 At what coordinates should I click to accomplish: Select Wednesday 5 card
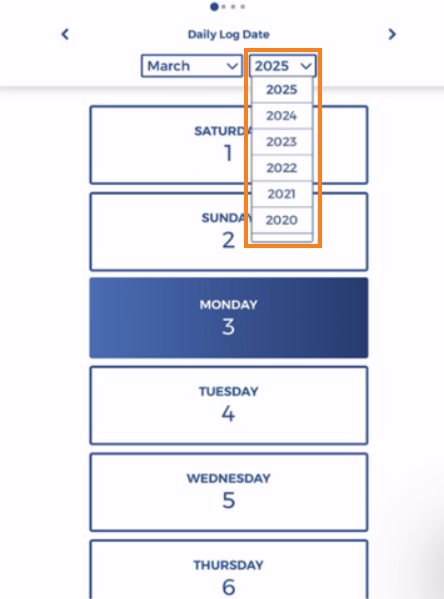pos(229,492)
